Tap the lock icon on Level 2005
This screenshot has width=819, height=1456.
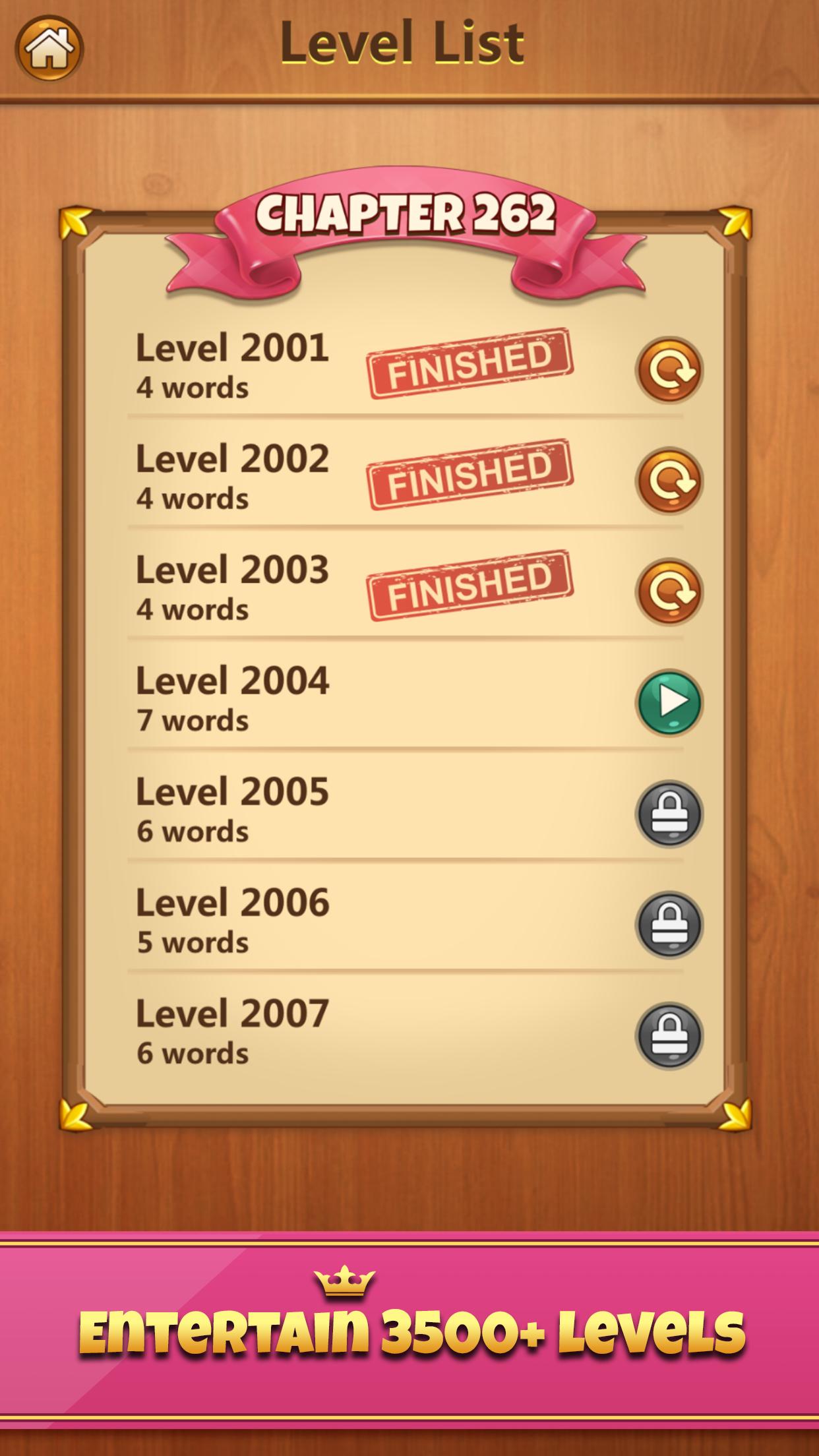click(669, 813)
